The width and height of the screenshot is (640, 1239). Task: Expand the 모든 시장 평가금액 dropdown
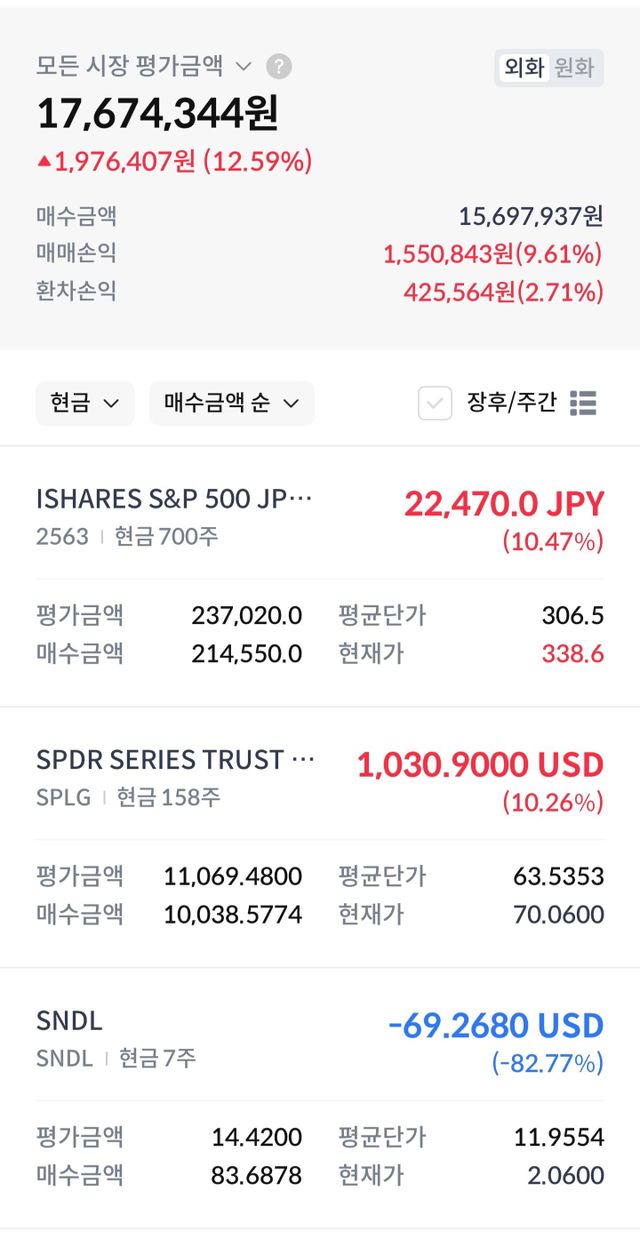(145, 67)
